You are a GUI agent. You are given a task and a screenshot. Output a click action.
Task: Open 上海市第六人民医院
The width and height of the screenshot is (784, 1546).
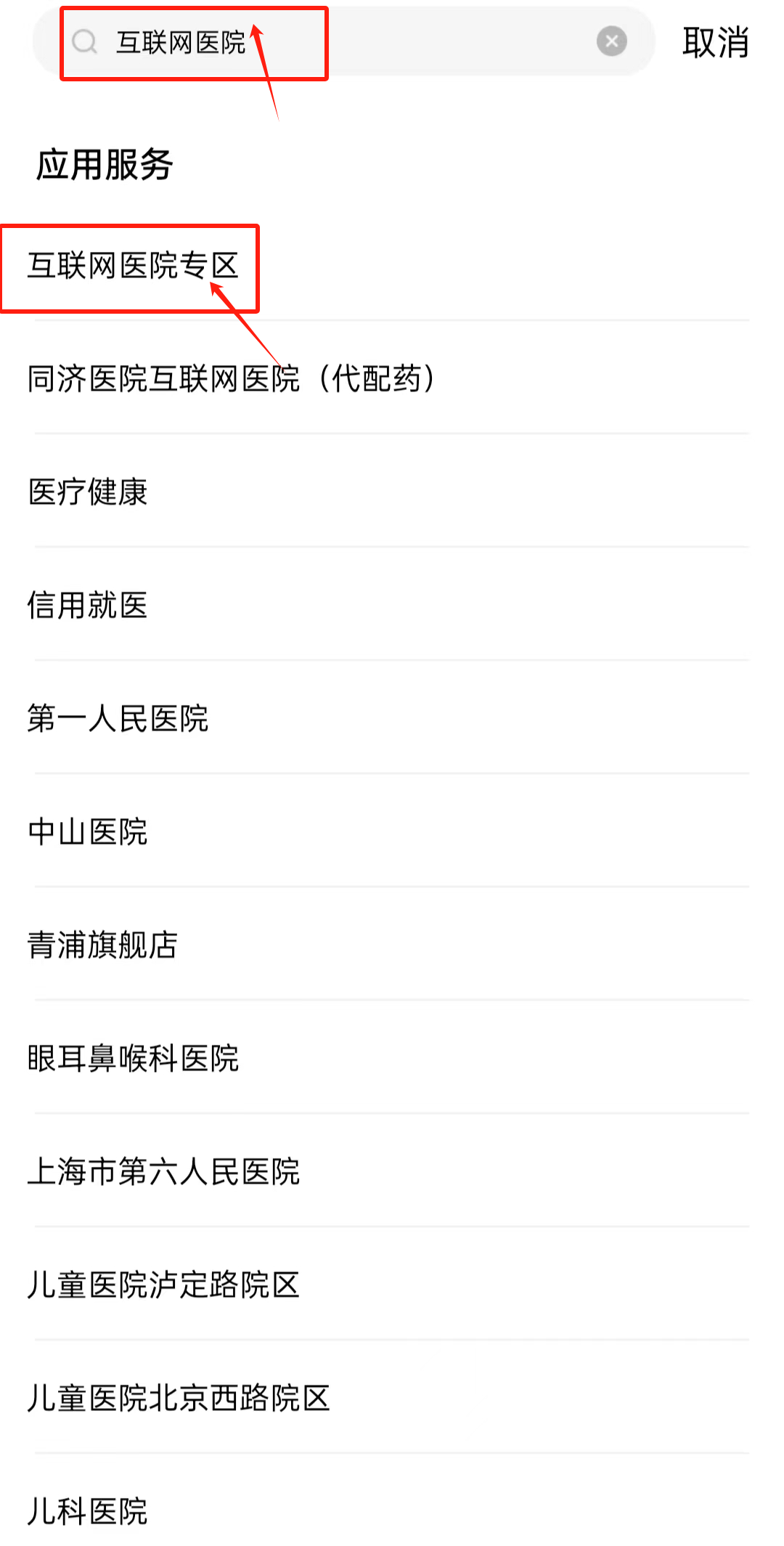tap(164, 1172)
